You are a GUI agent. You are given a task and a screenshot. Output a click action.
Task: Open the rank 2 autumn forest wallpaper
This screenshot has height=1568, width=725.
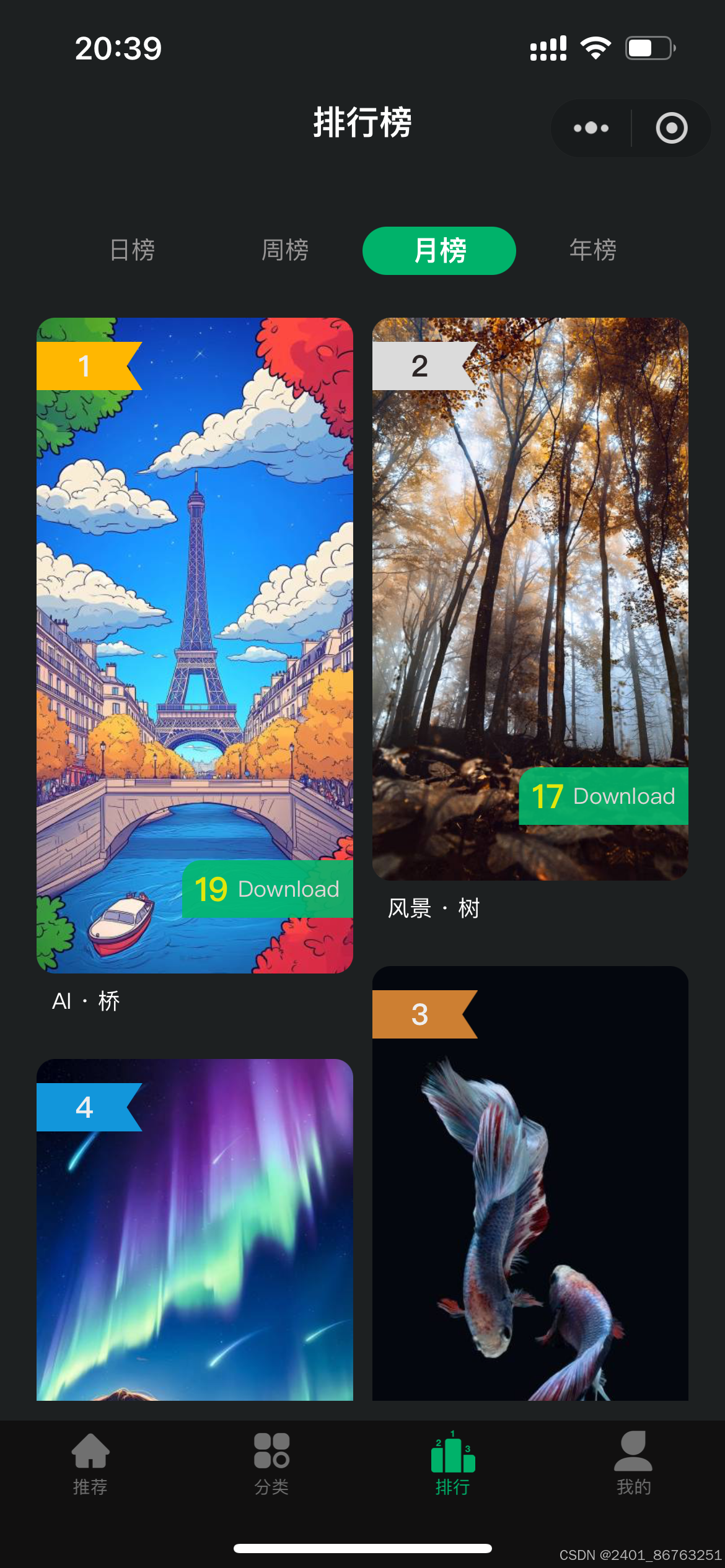530,599
